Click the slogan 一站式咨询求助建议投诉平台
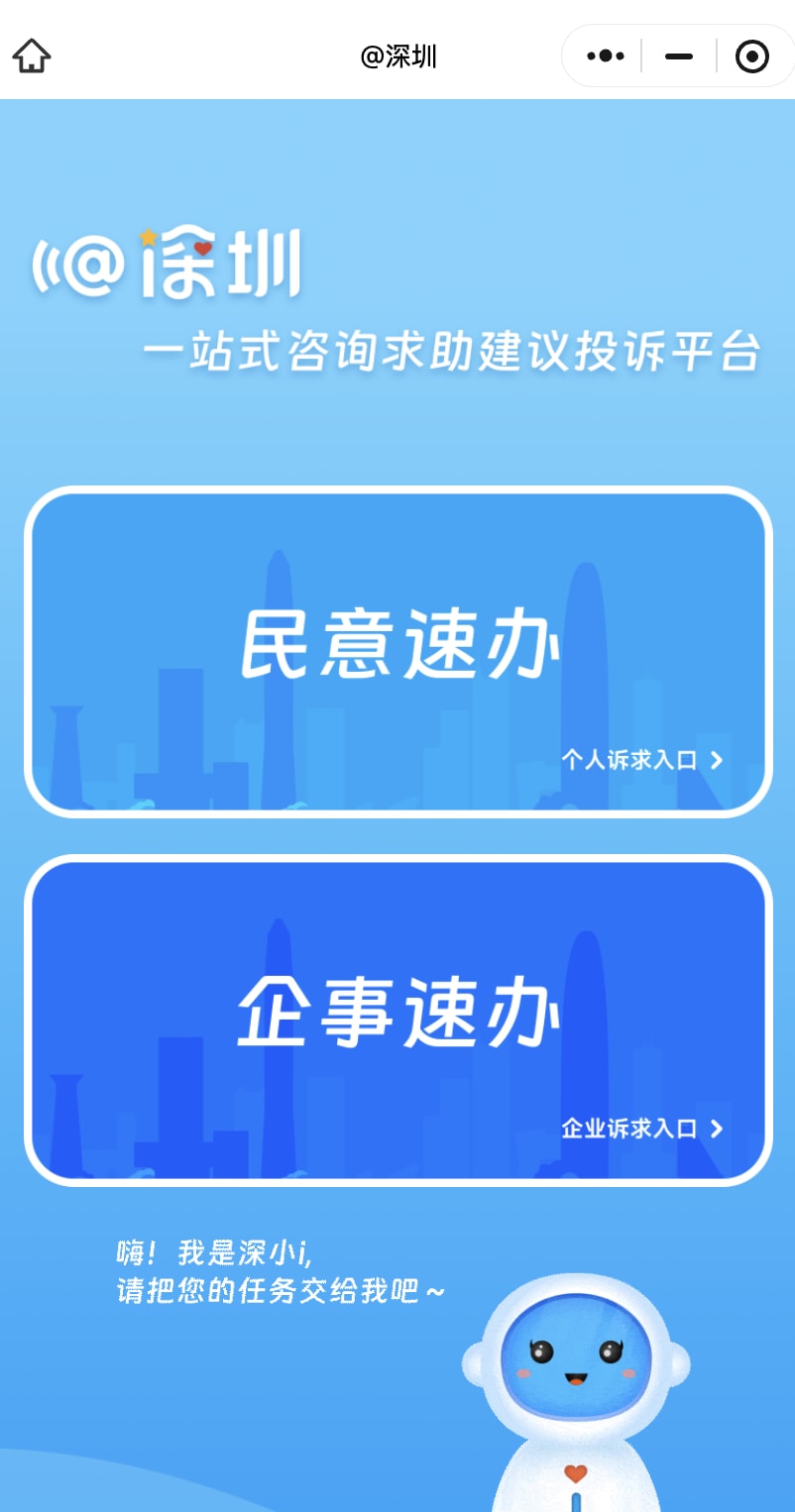Screen dimensions: 795x1512 (451, 347)
